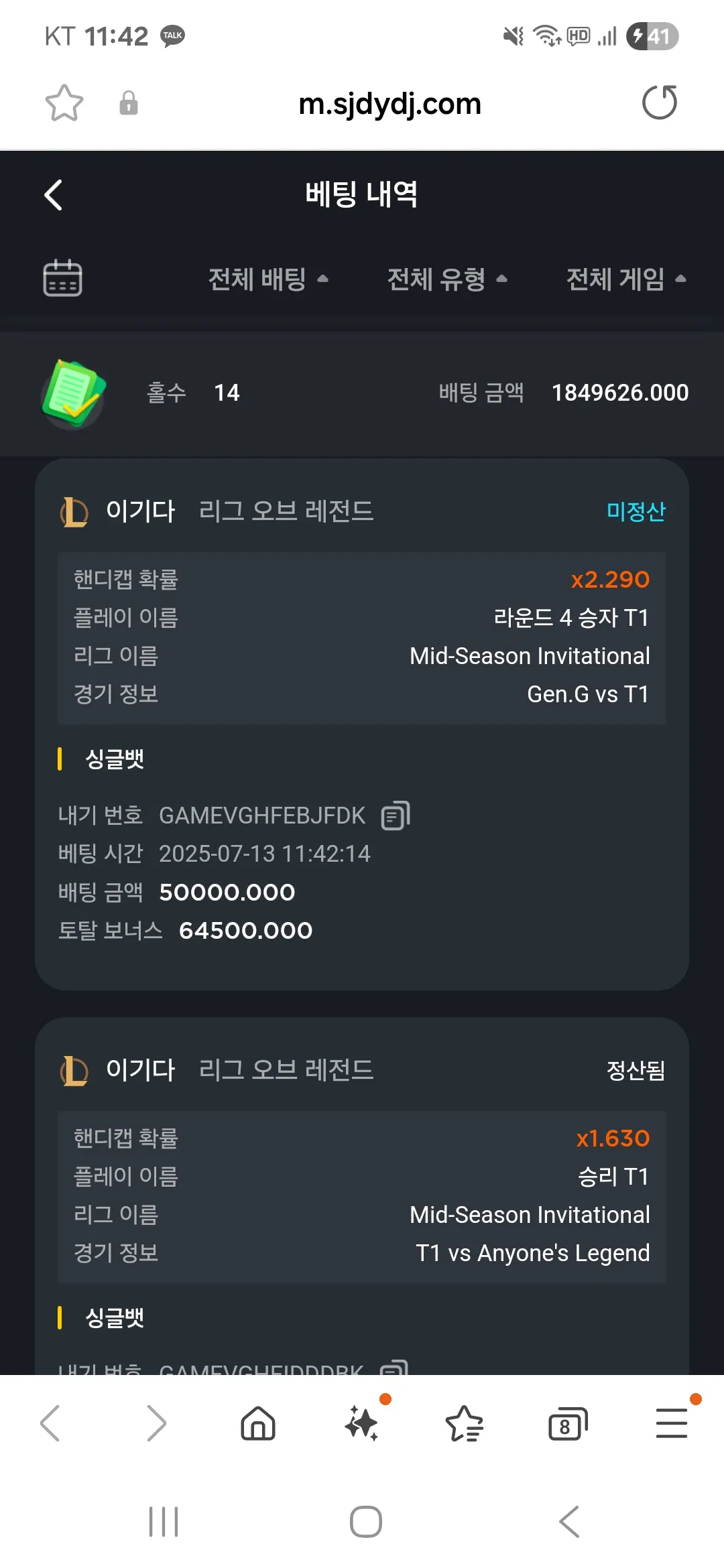Go to the browser home page
Image resolution: width=724 pixels, height=1568 pixels.
[258, 1423]
